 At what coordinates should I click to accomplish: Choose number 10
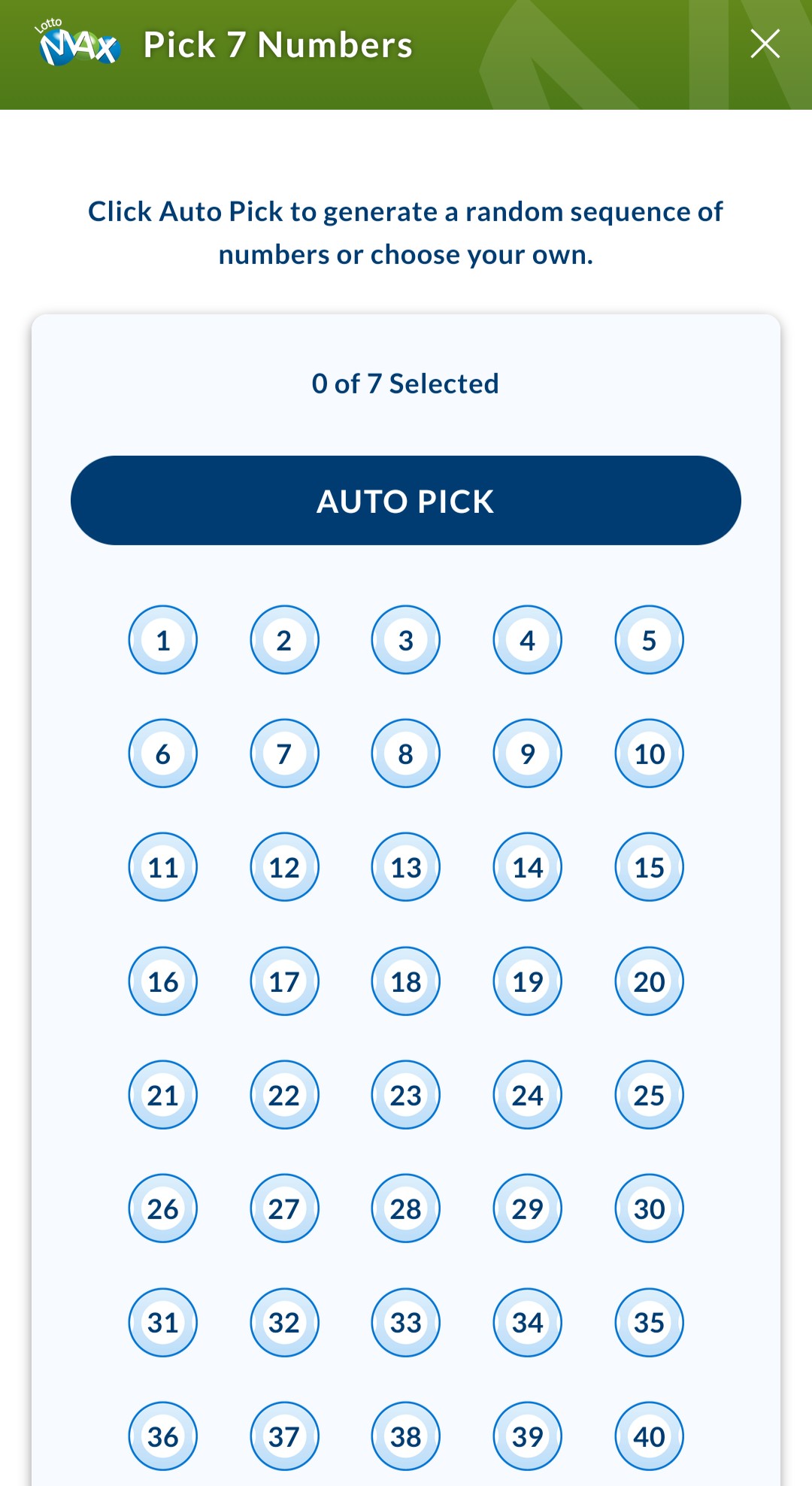click(x=650, y=754)
